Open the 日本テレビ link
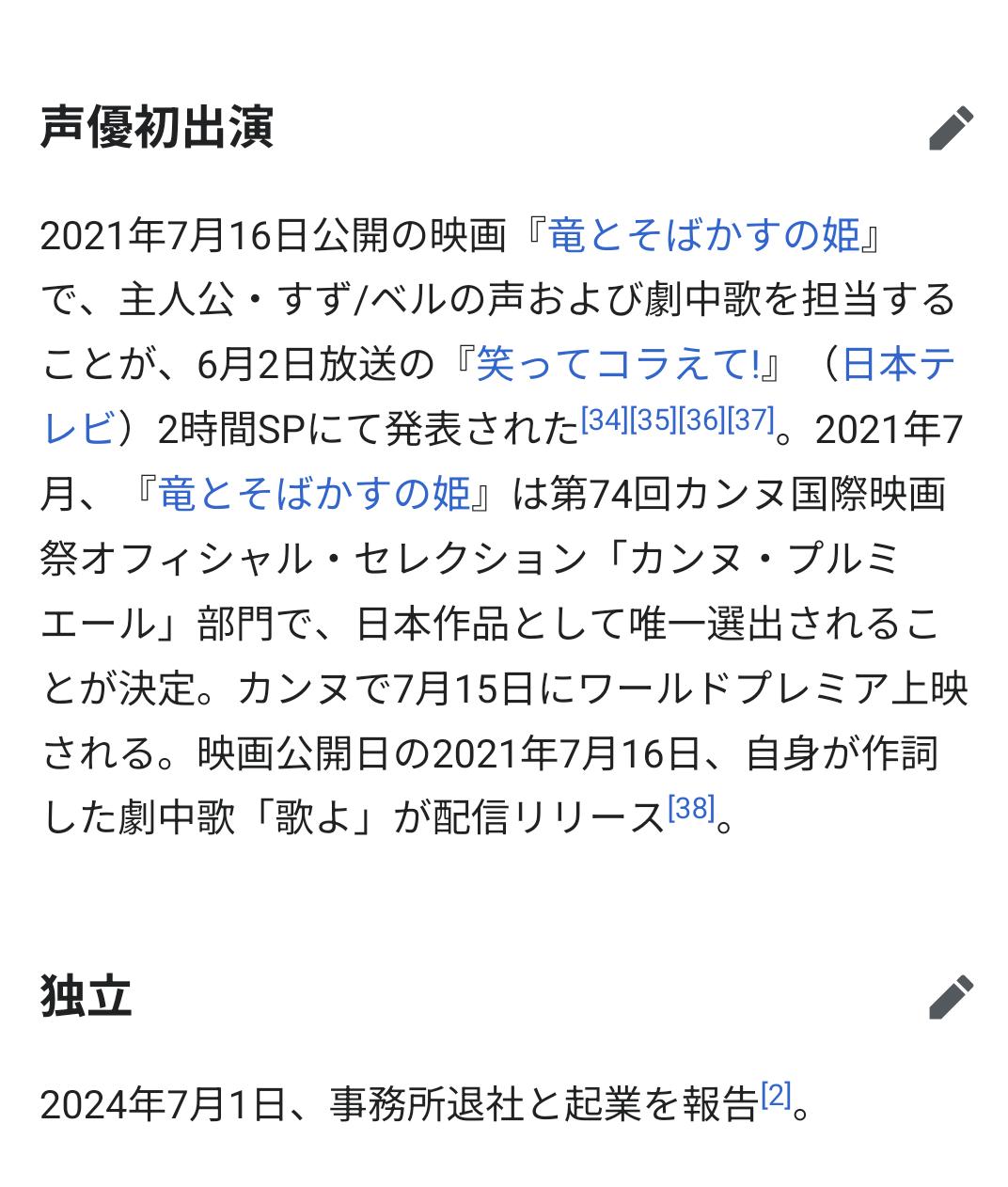Screen dimensions: 1008x1187 pyautogui.click(x=898, y=365)
